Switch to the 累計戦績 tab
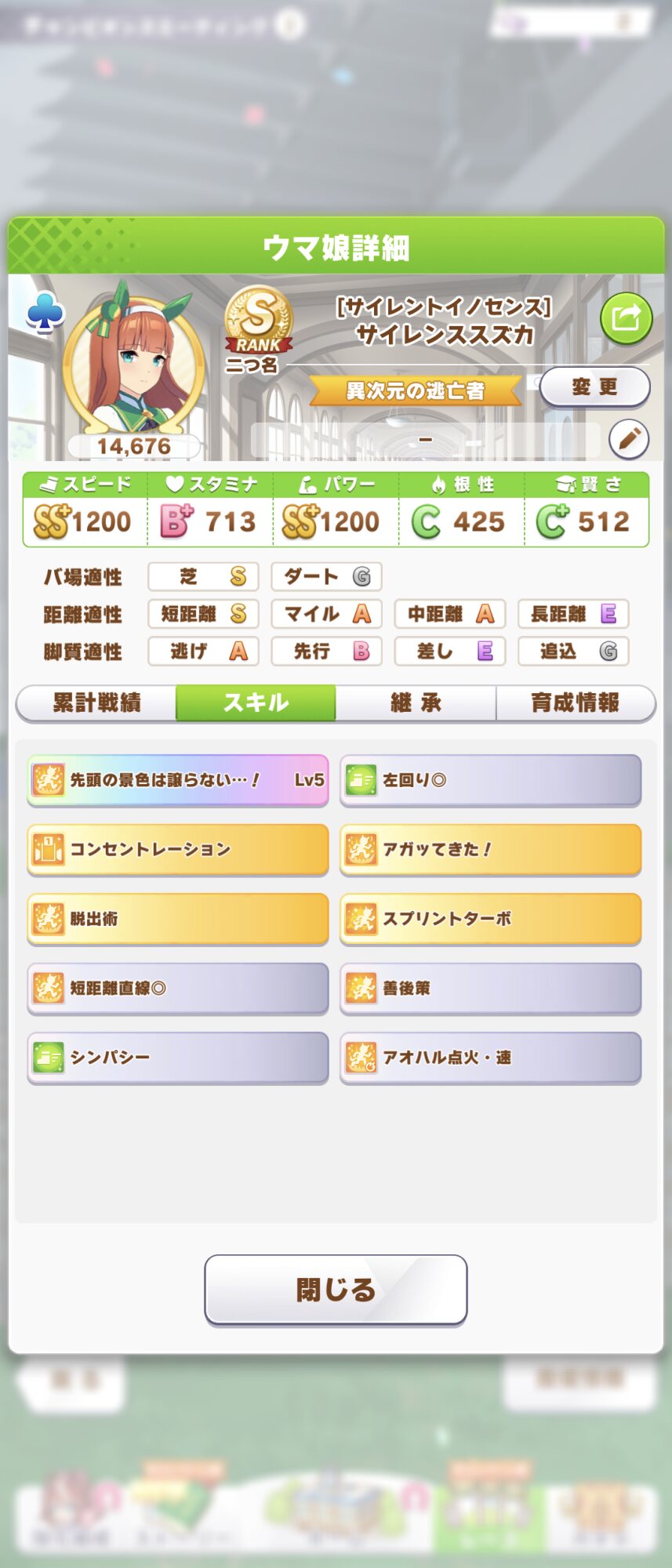The image size is (672, 1568). (96, 702)
